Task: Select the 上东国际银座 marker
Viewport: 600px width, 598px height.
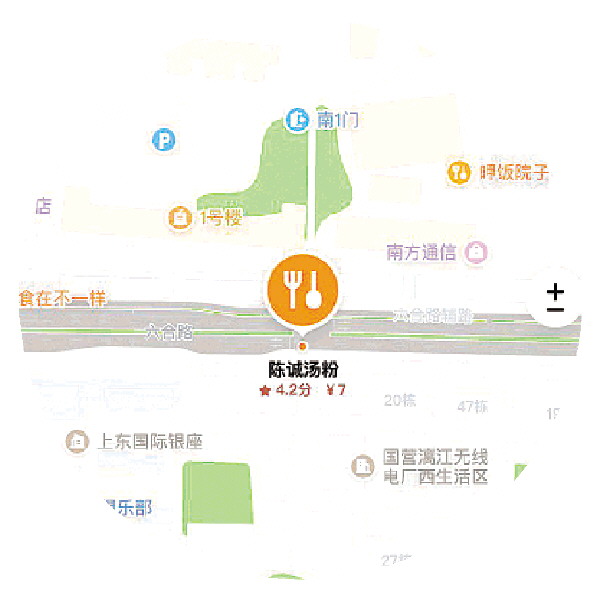Action: [x=75, y=441]
